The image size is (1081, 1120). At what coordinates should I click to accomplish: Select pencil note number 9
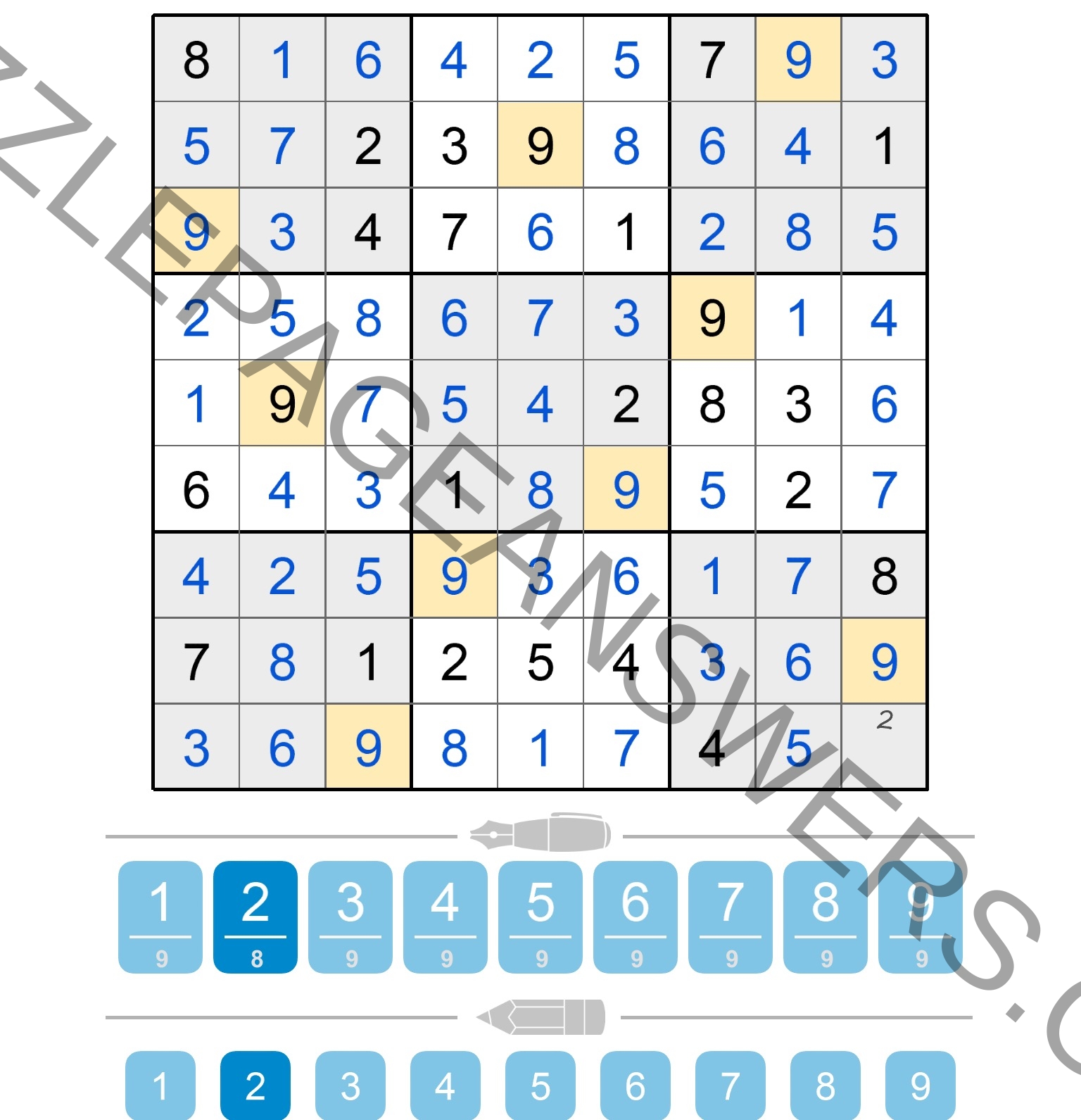point(921,1086)
